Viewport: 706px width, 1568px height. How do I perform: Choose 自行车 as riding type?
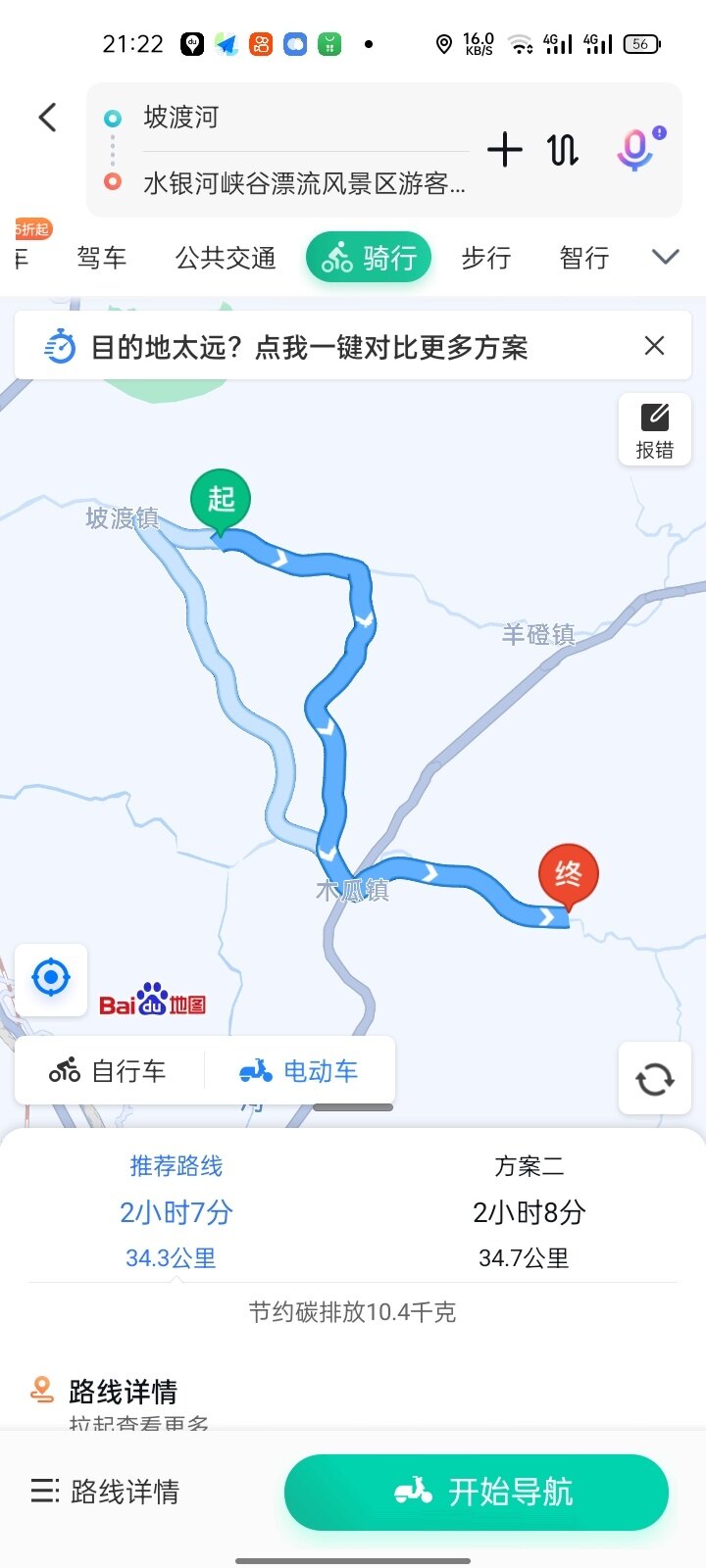[x=108, y=1071]
